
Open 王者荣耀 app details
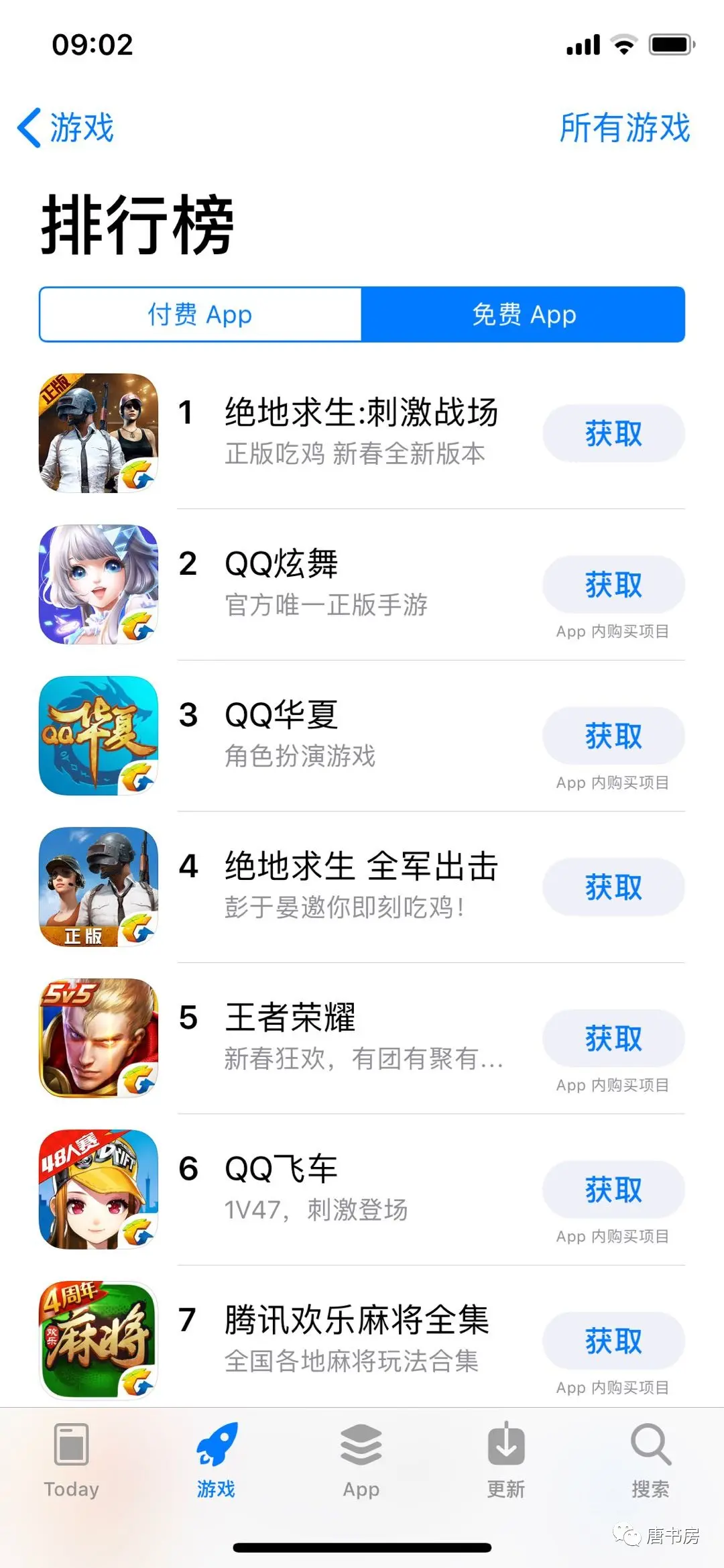[290, 1018]
